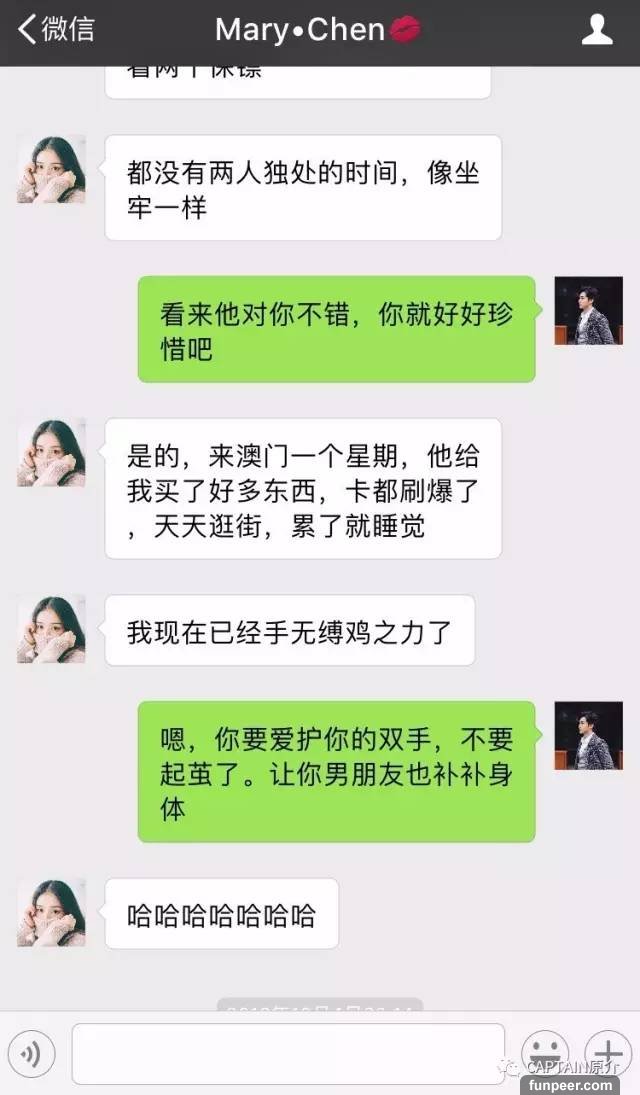Open the plus attachment menu

607,1054
